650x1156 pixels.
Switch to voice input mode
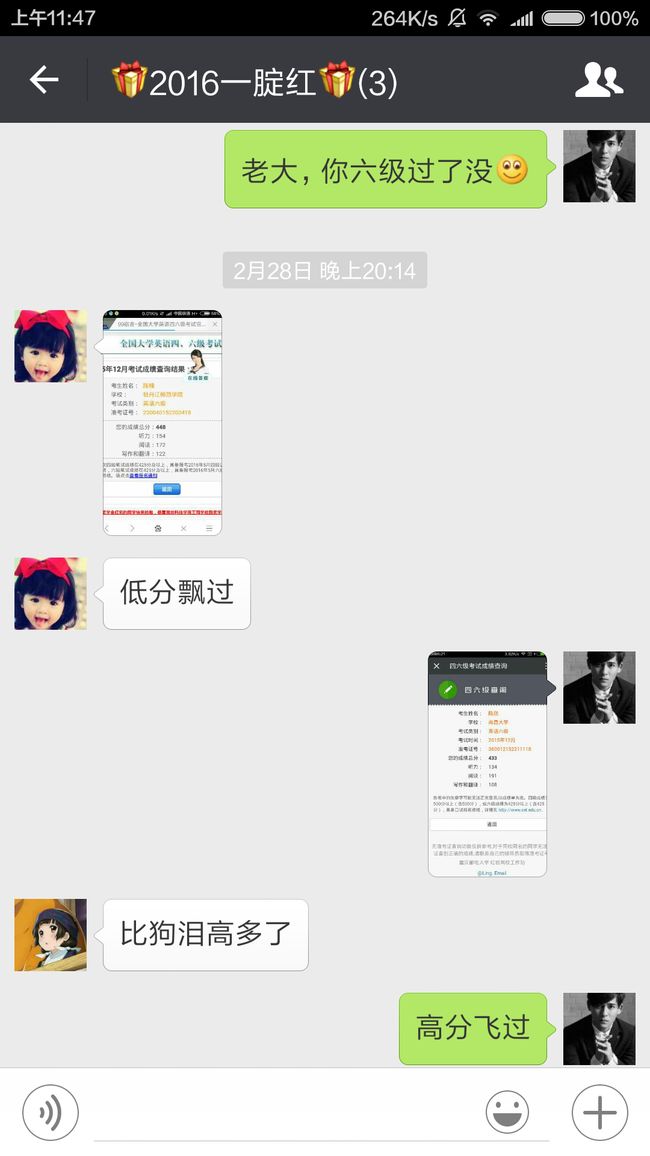tap(50, 1113)
